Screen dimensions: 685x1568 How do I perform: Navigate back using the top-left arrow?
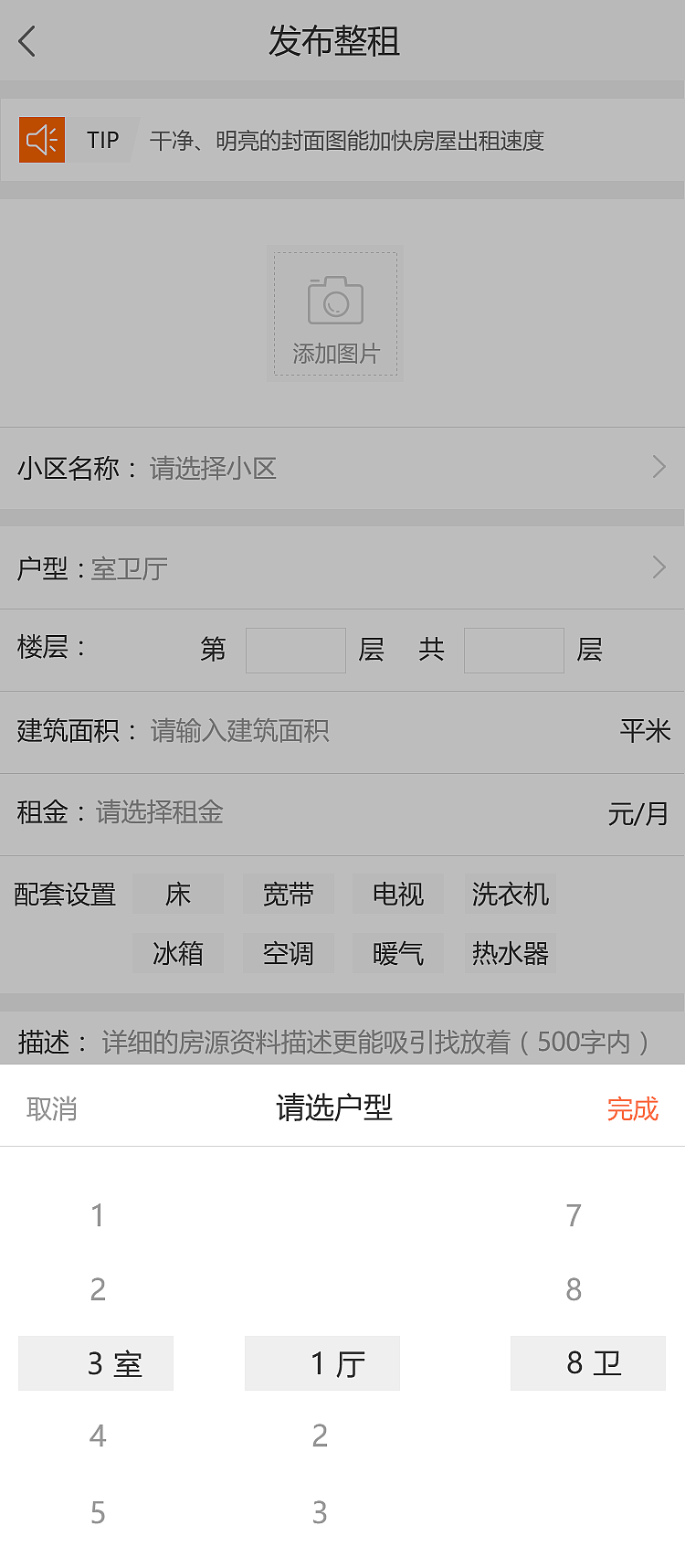coord(26,42)
